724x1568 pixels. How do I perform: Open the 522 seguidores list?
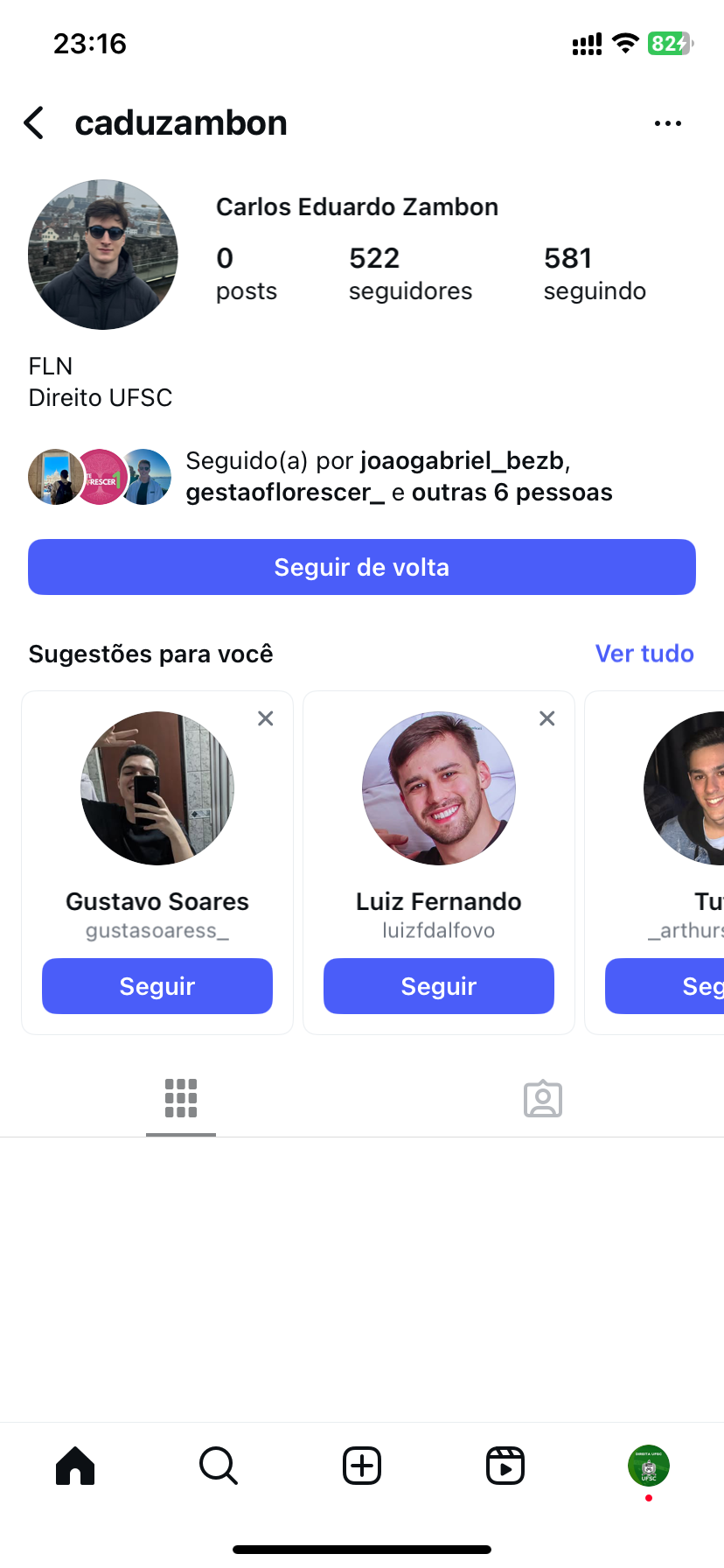click(410, 273)
